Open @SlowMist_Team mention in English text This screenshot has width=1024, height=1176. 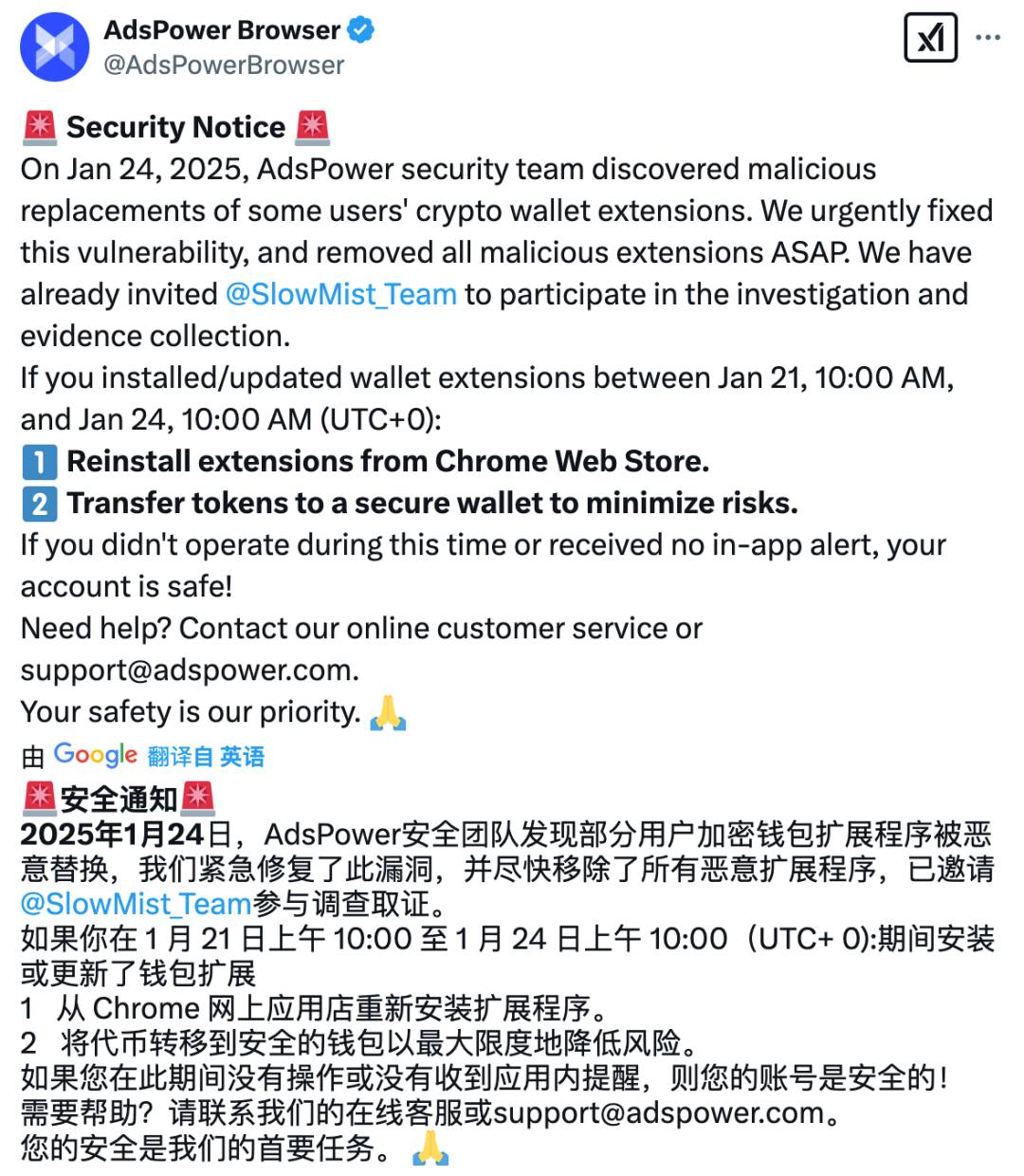tap(340, 294)
